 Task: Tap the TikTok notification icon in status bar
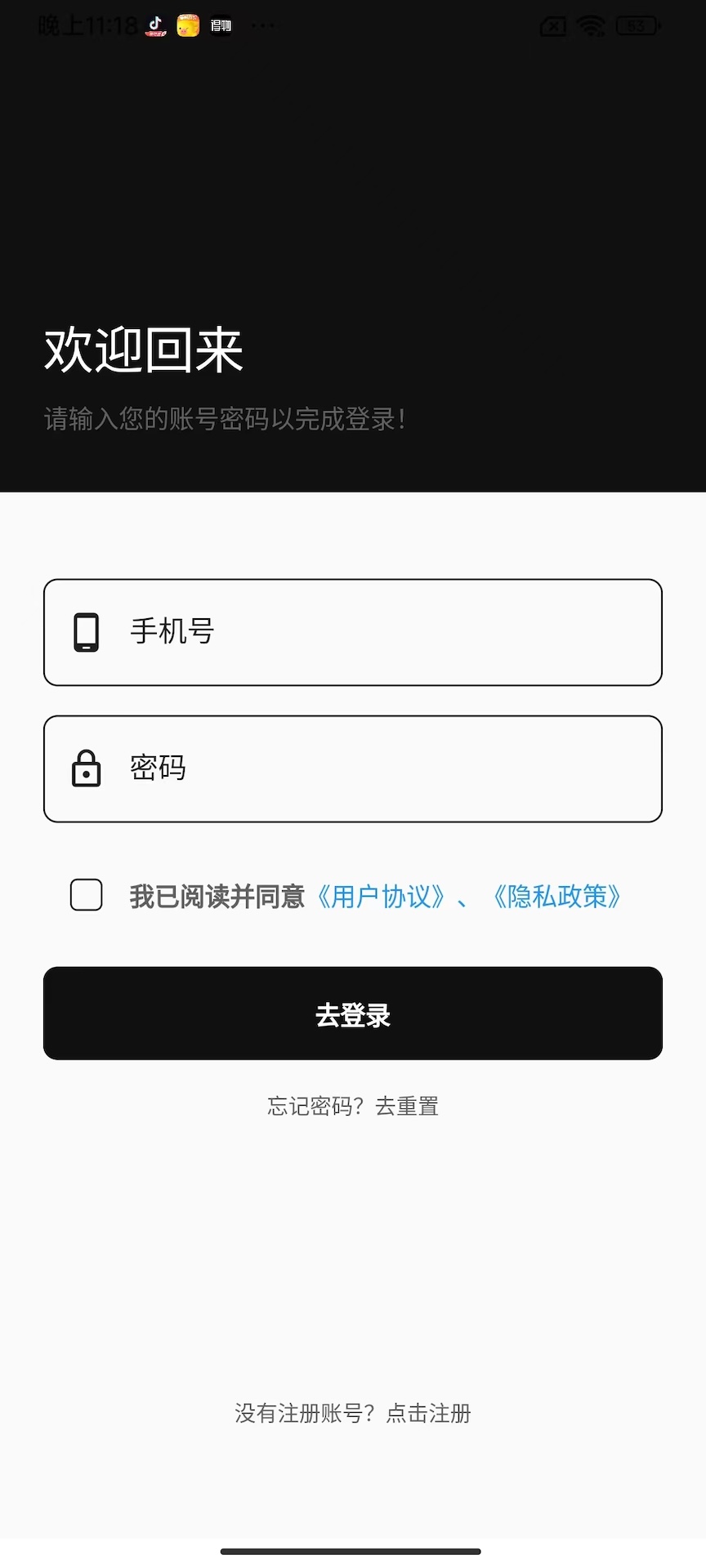click(x=154, y=24)
